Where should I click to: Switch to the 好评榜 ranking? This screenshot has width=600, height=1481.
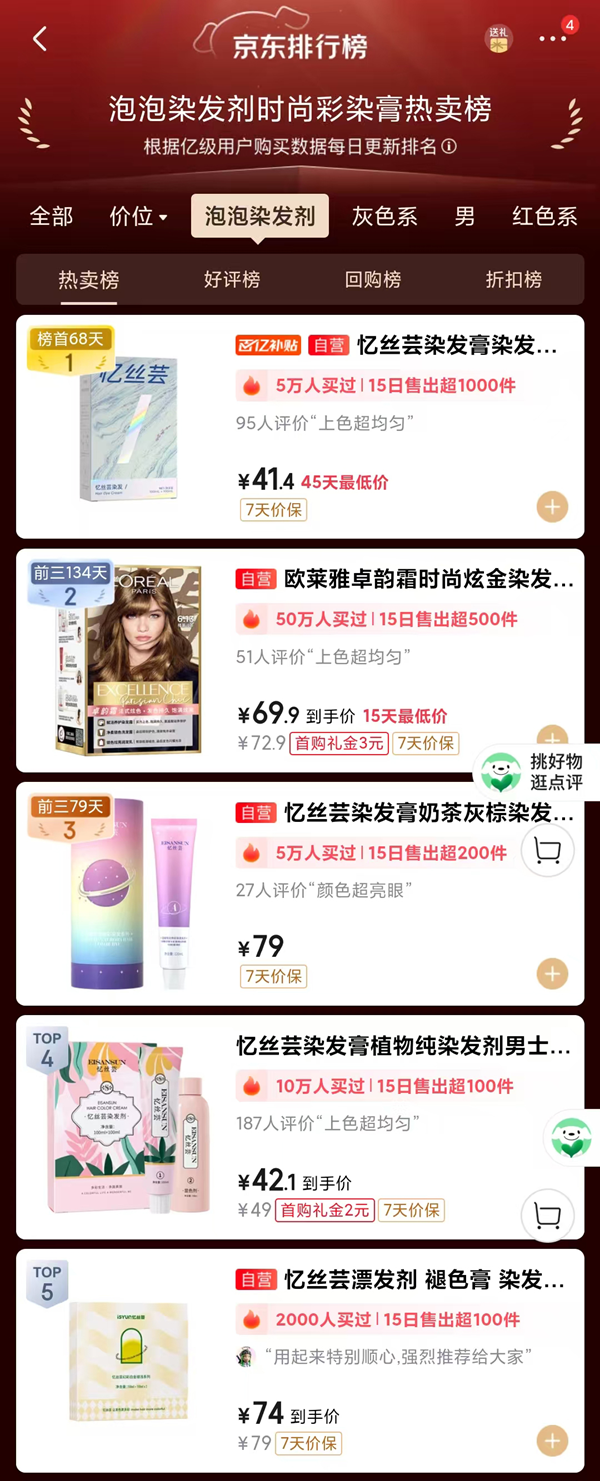[231, 280]
